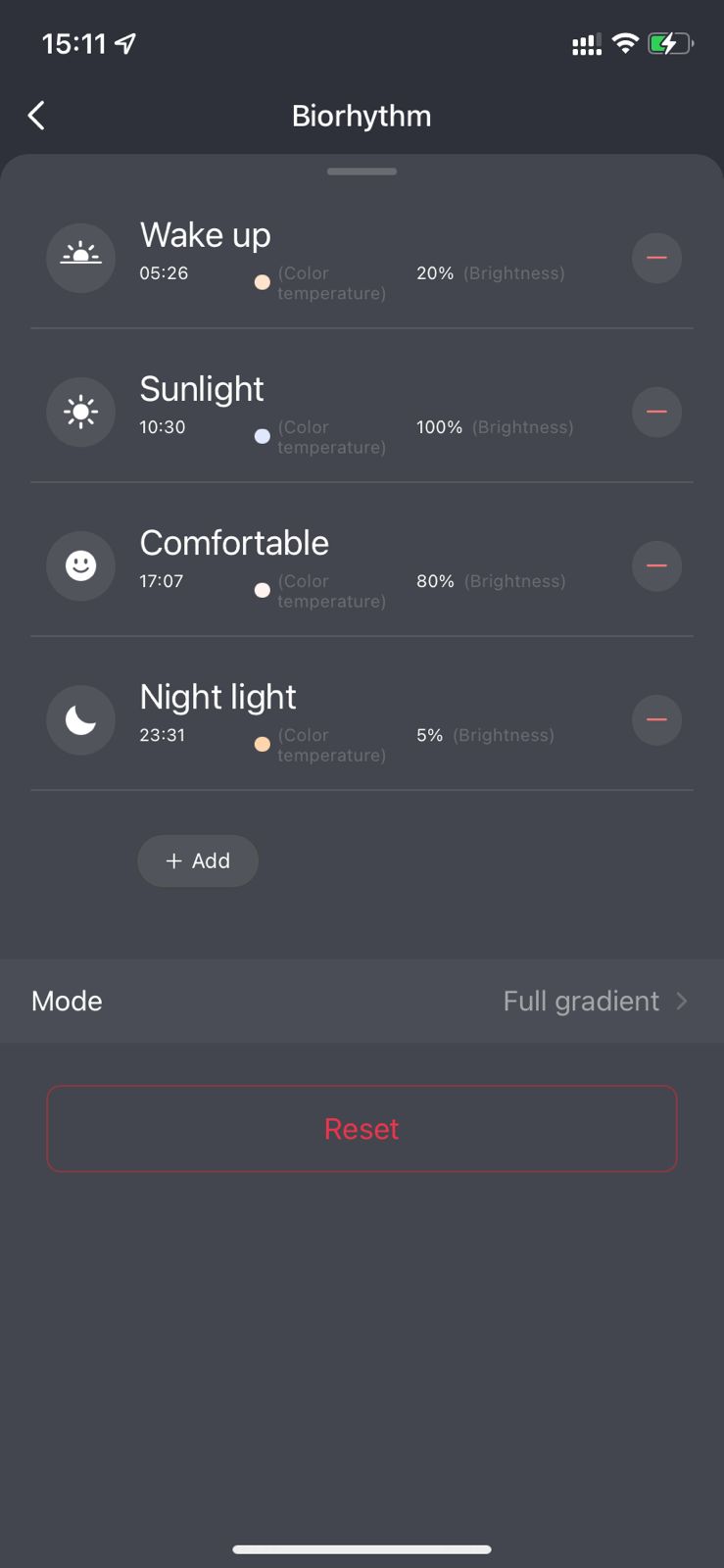
Task: Add a new biorhythm schedule
Action: pos(198,860)
